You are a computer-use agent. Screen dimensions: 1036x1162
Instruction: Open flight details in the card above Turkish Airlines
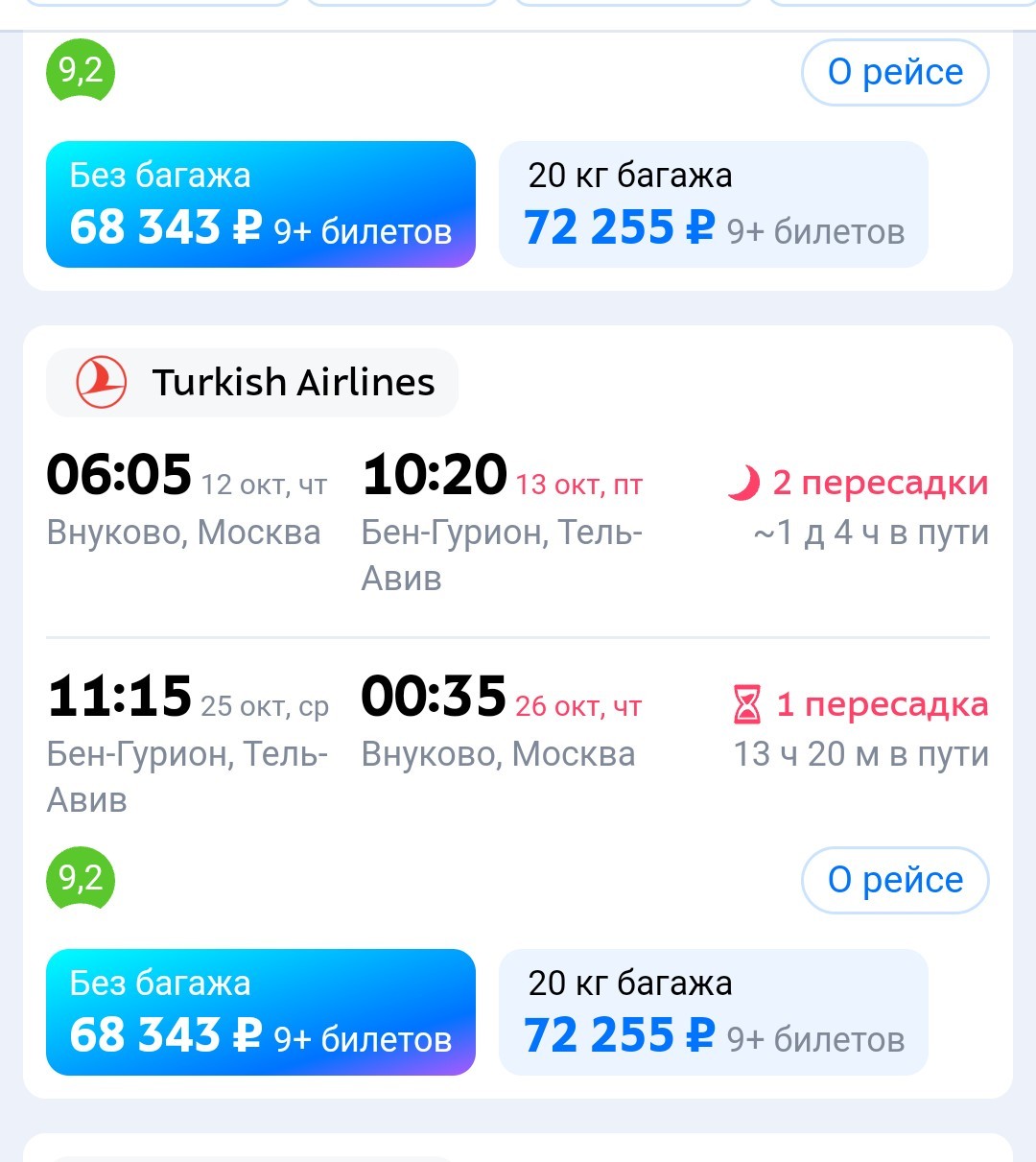click(x=894, y=72)
